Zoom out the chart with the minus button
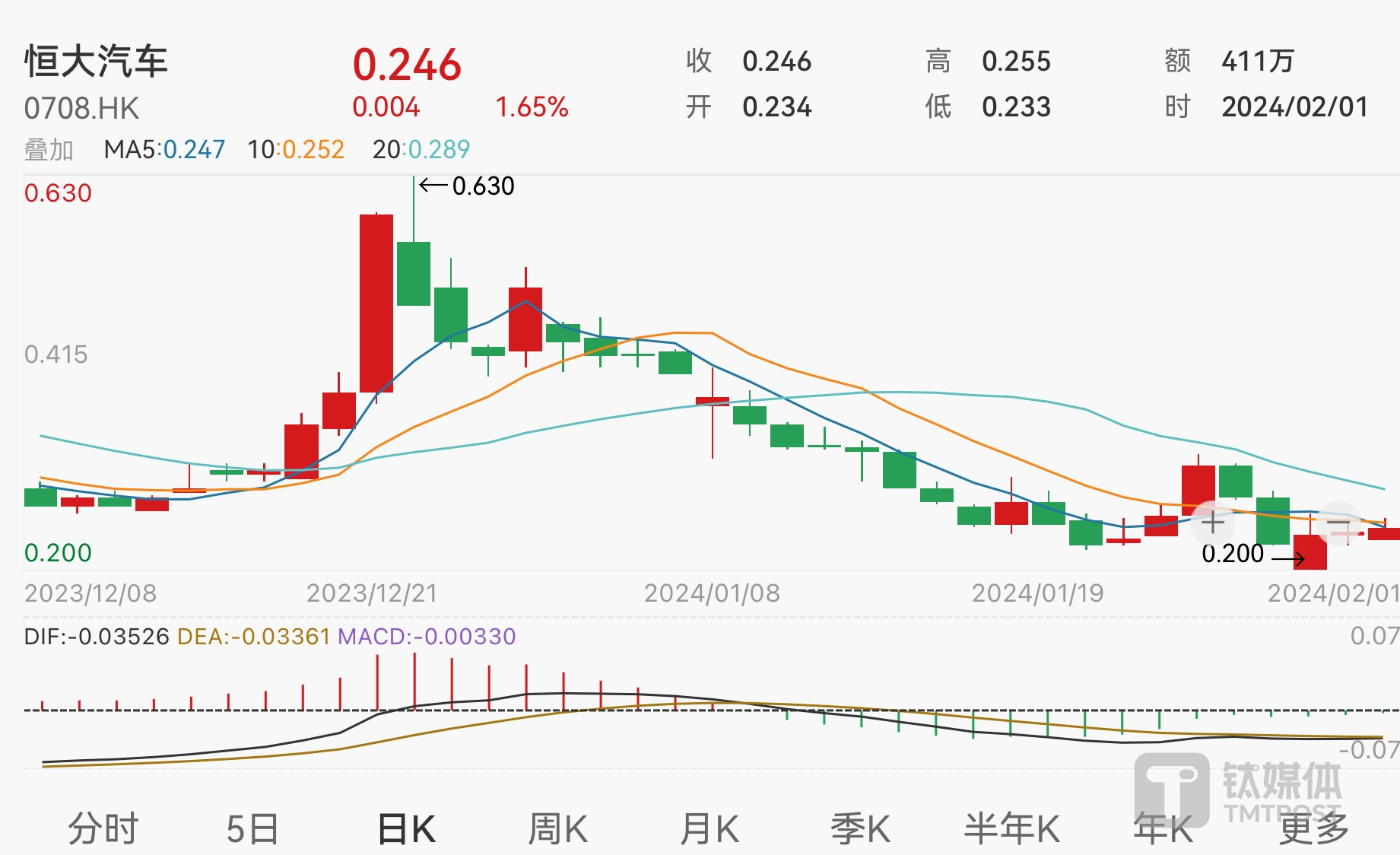This screenshot has width=1400, height=855. [x=1338, y=523]
